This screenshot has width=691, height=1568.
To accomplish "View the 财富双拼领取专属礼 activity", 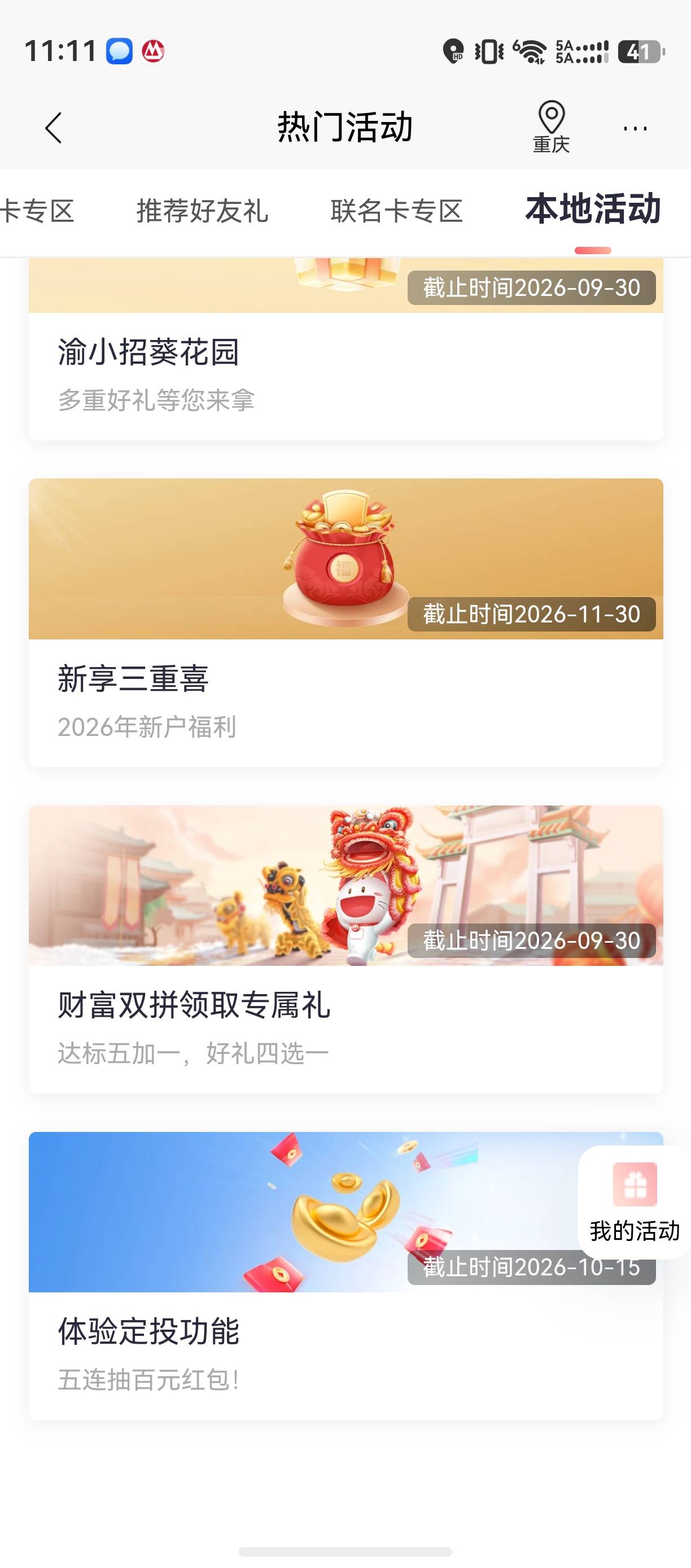I will pos(345,949).
